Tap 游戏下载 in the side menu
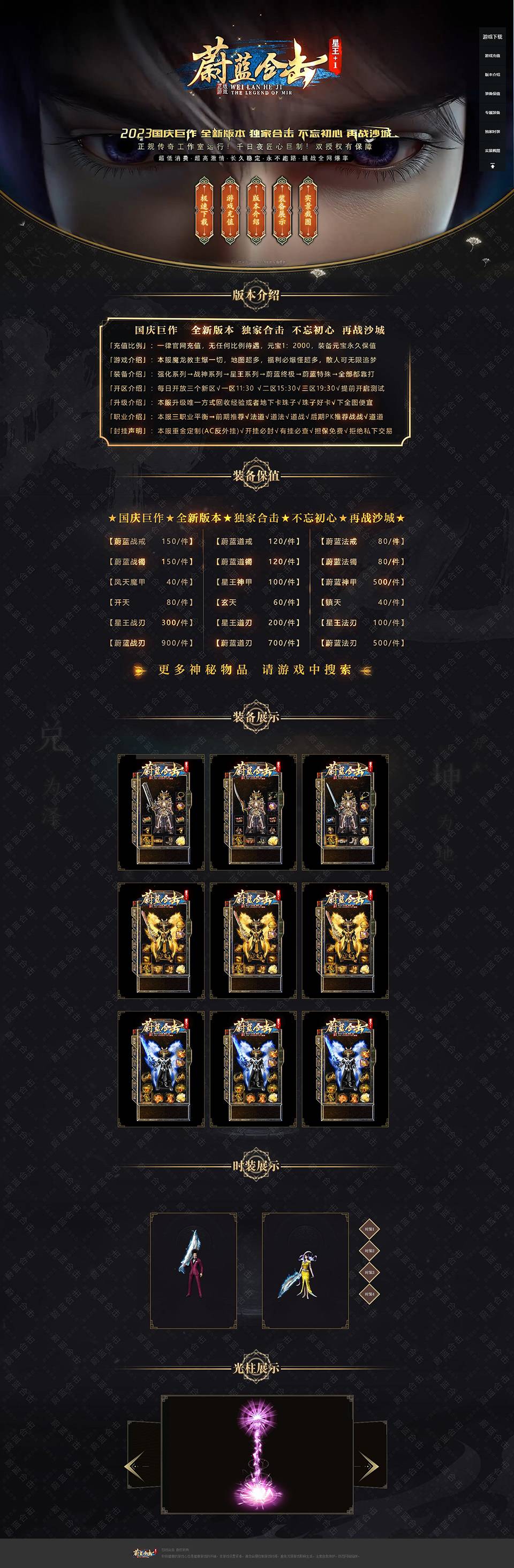Screen dimensions: 514x1568 pyautogui.click(x=492, y=37)
